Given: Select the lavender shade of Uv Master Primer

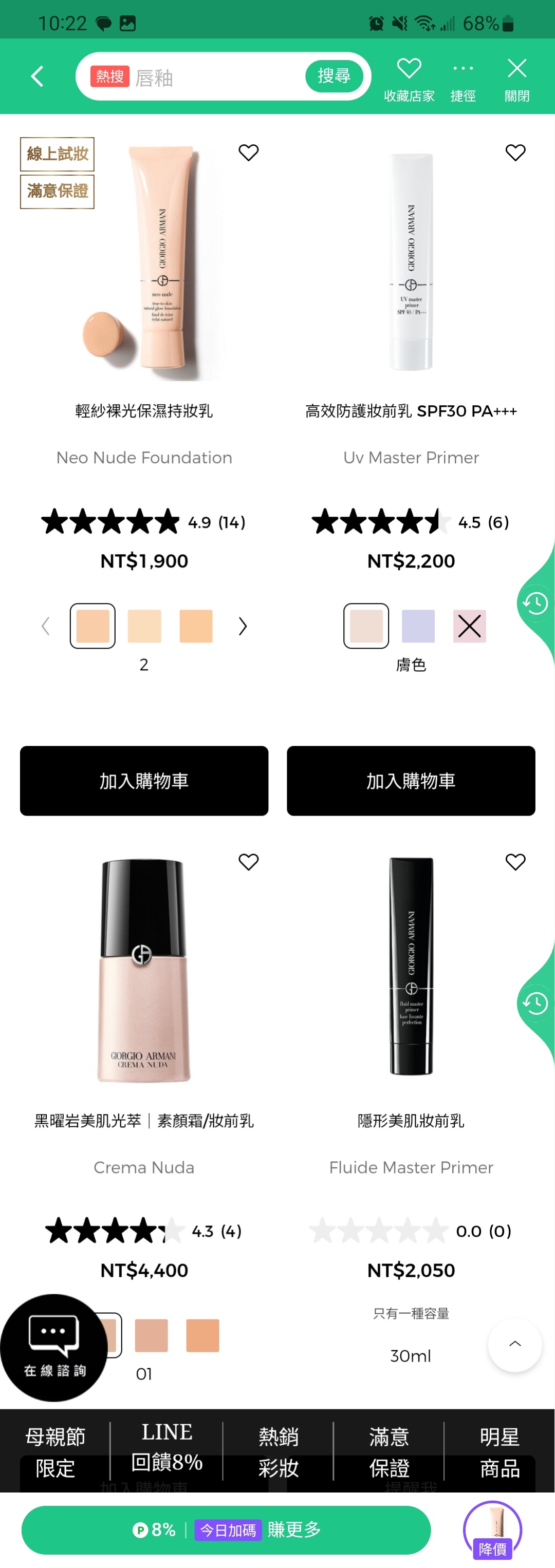Looking at the screenshot, I should (x=418, y=626).
